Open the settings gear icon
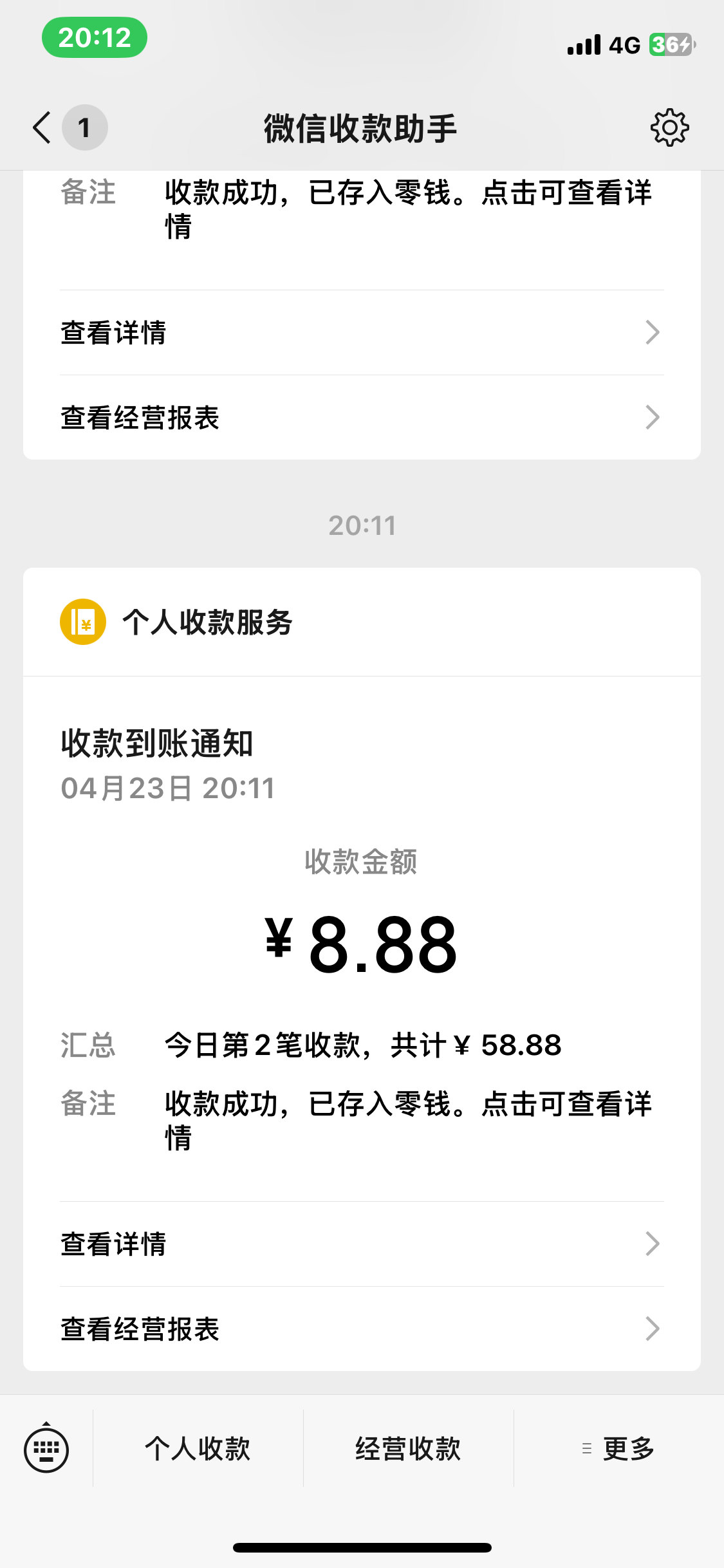The width and height of the screenshot is (724, 1568). coord(669,127)
